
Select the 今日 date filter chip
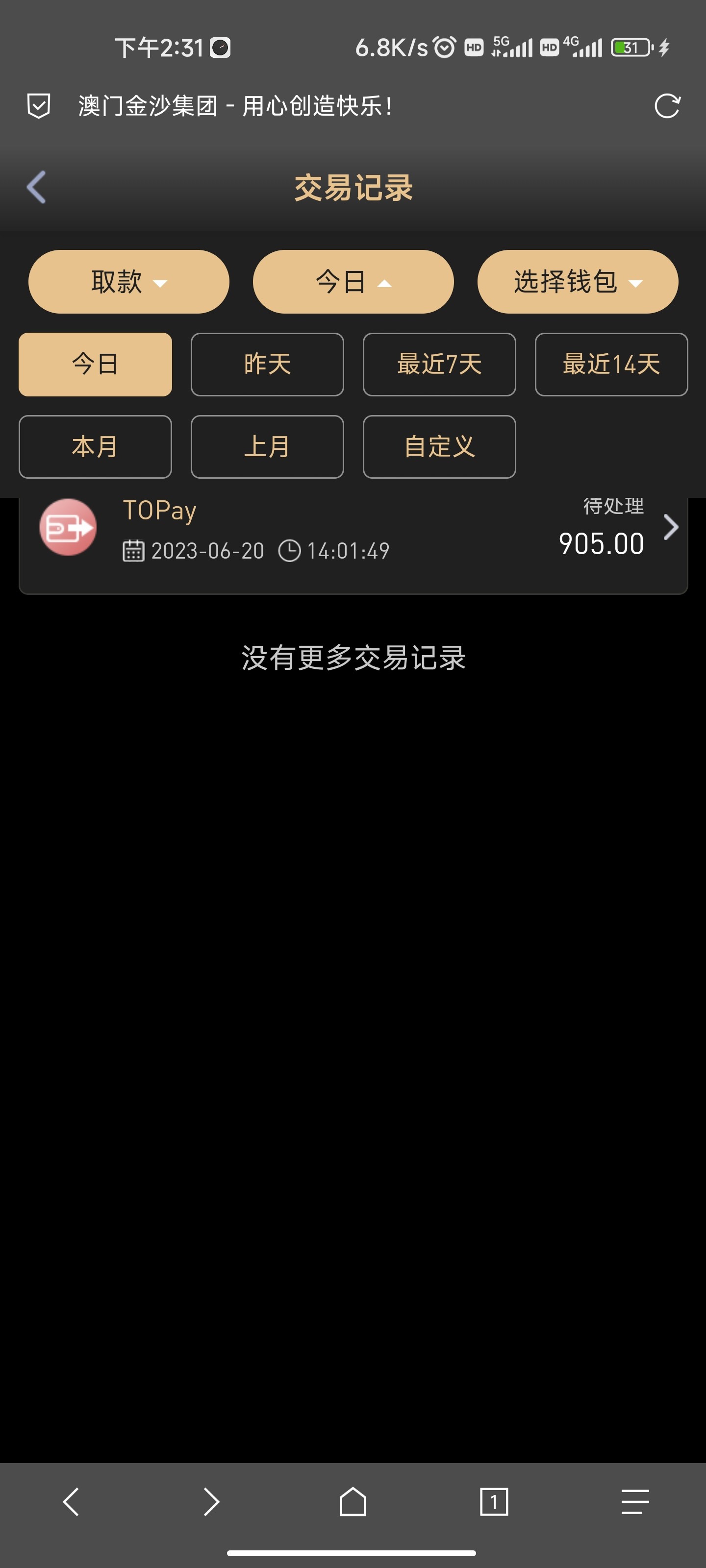(x=95, y=364)
